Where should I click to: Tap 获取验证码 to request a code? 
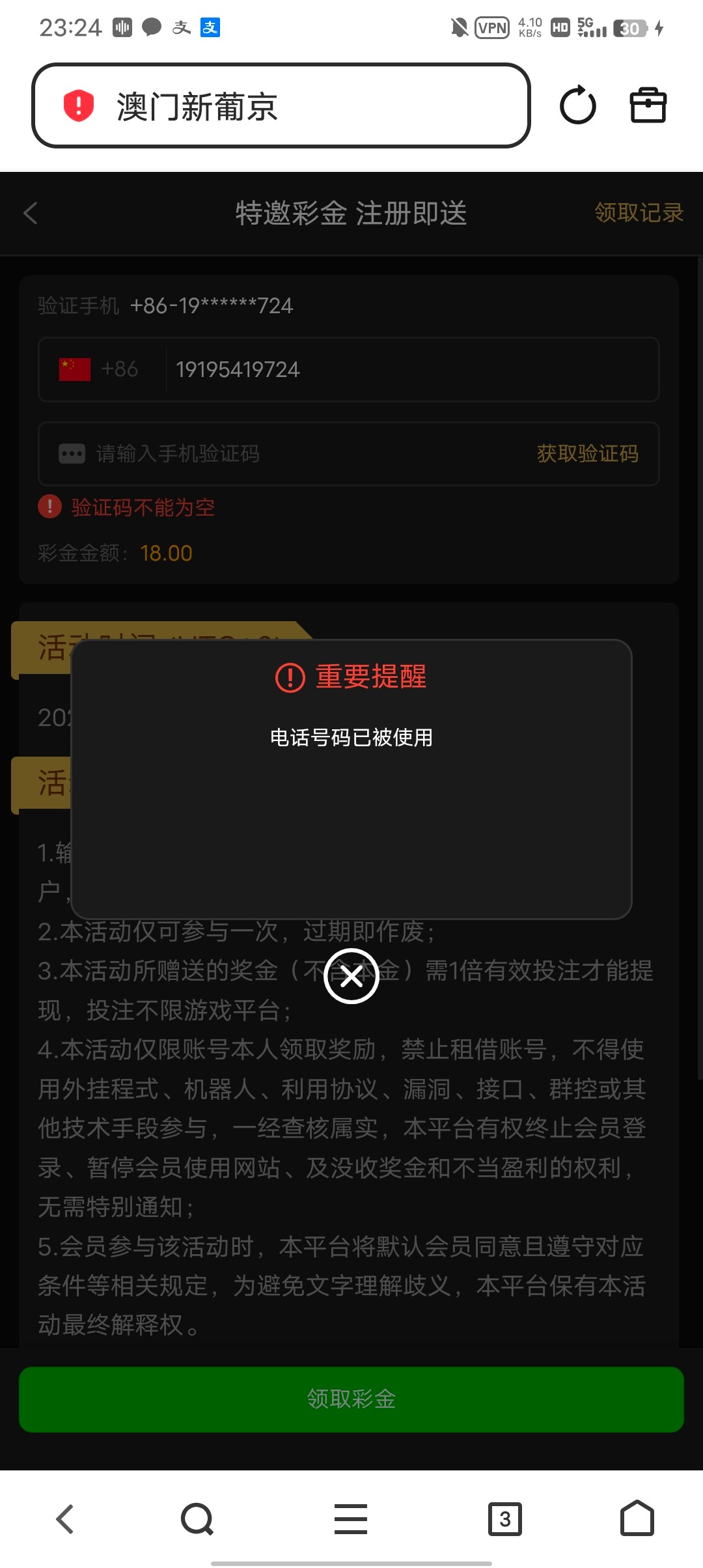(587, 454)
